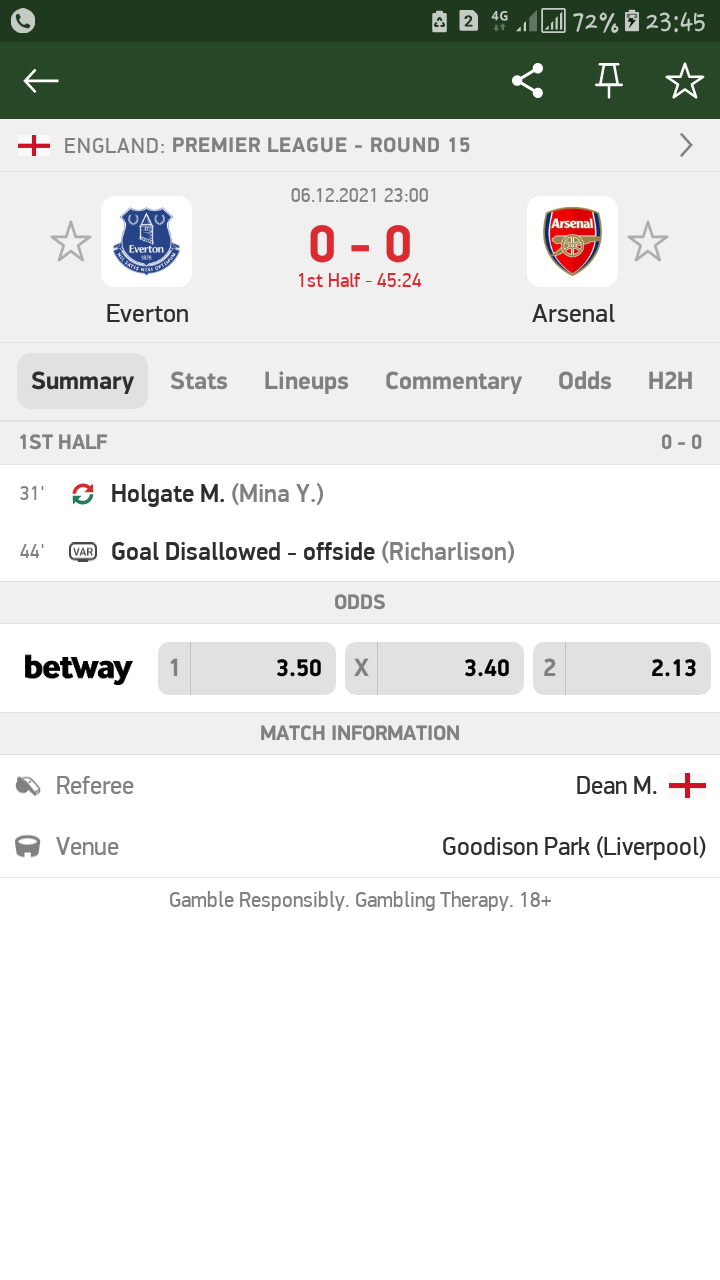The width and height of the screenshot is (720, 1280).
Task: Open the betway bookmaker logo
Action: pyautogui.click(x=78, y=668)
